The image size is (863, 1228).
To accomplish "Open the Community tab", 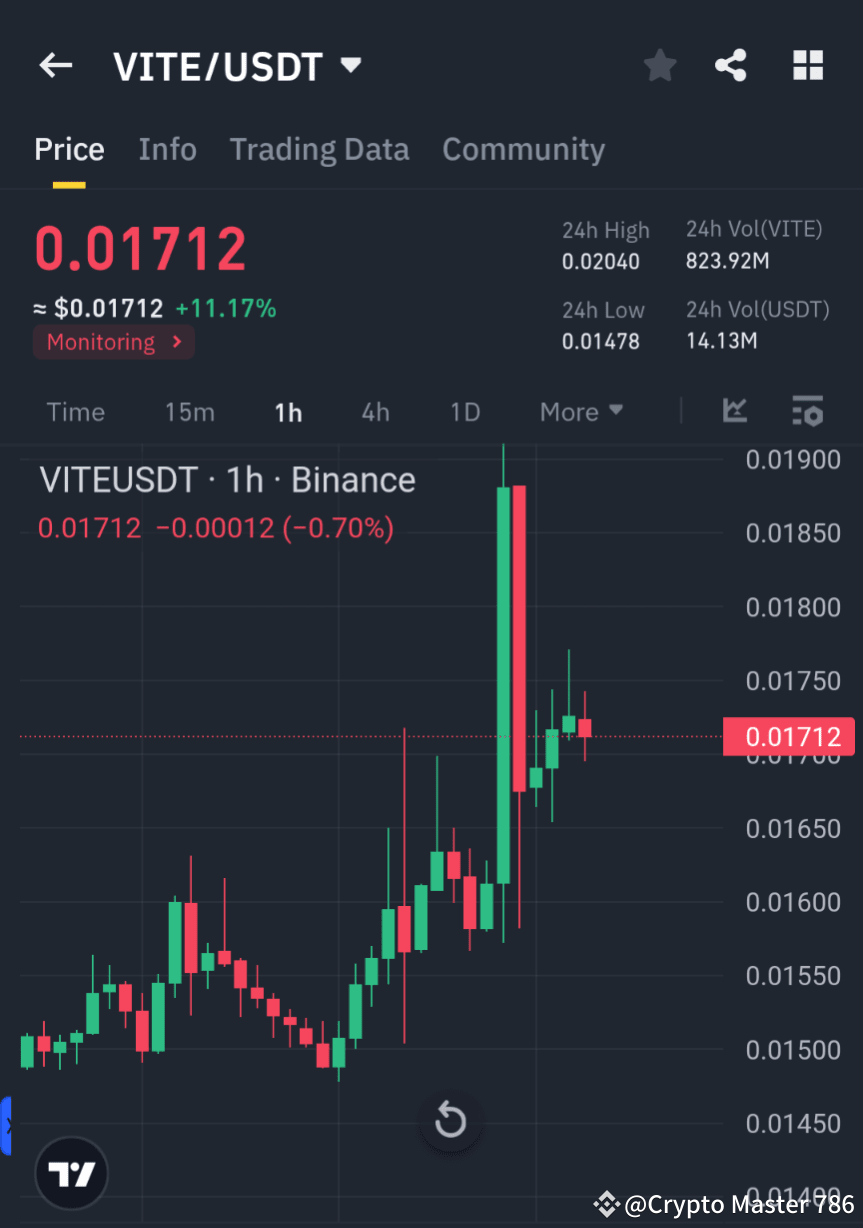I will coord(523,148).
